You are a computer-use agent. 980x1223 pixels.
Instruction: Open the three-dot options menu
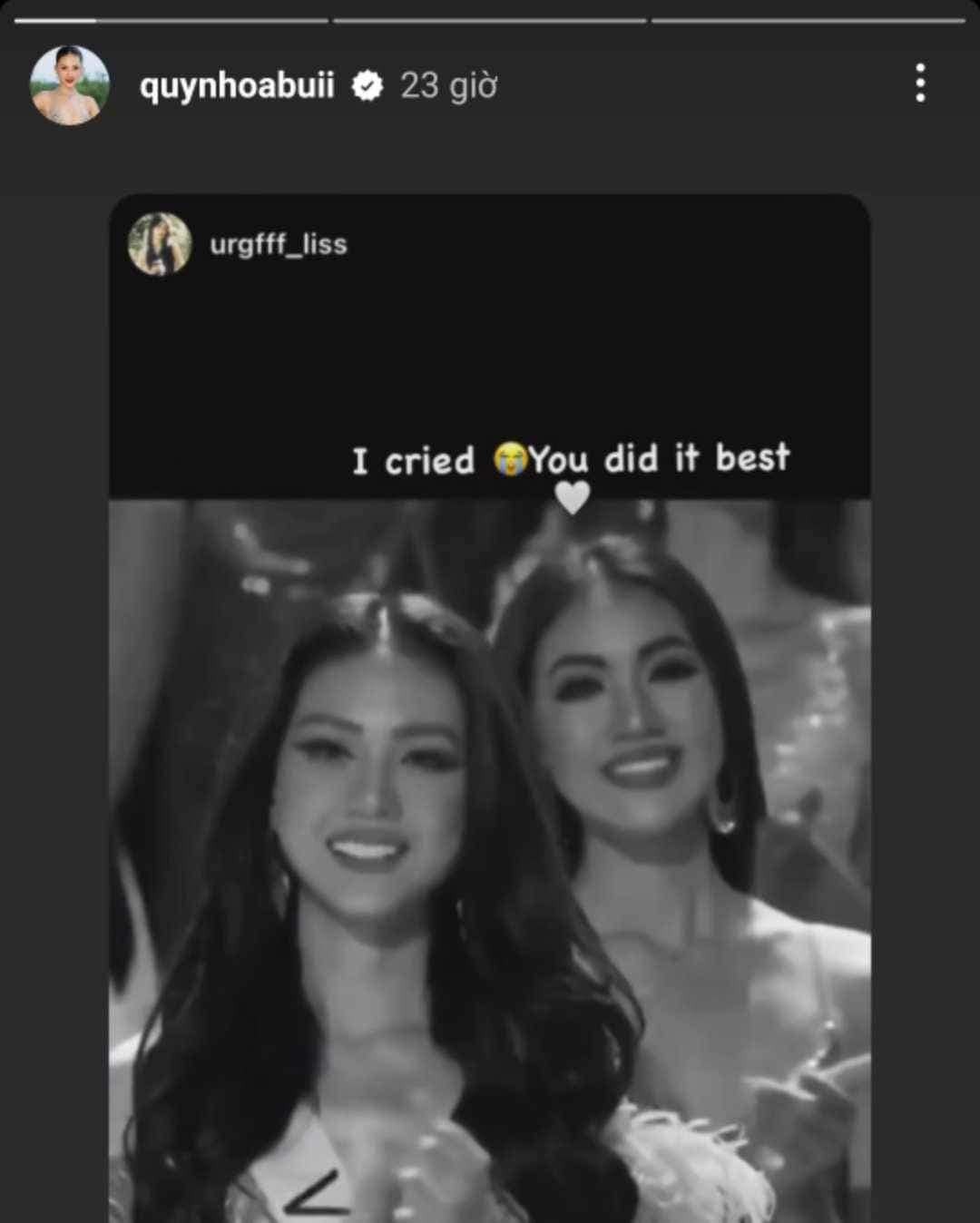point(920,83)
